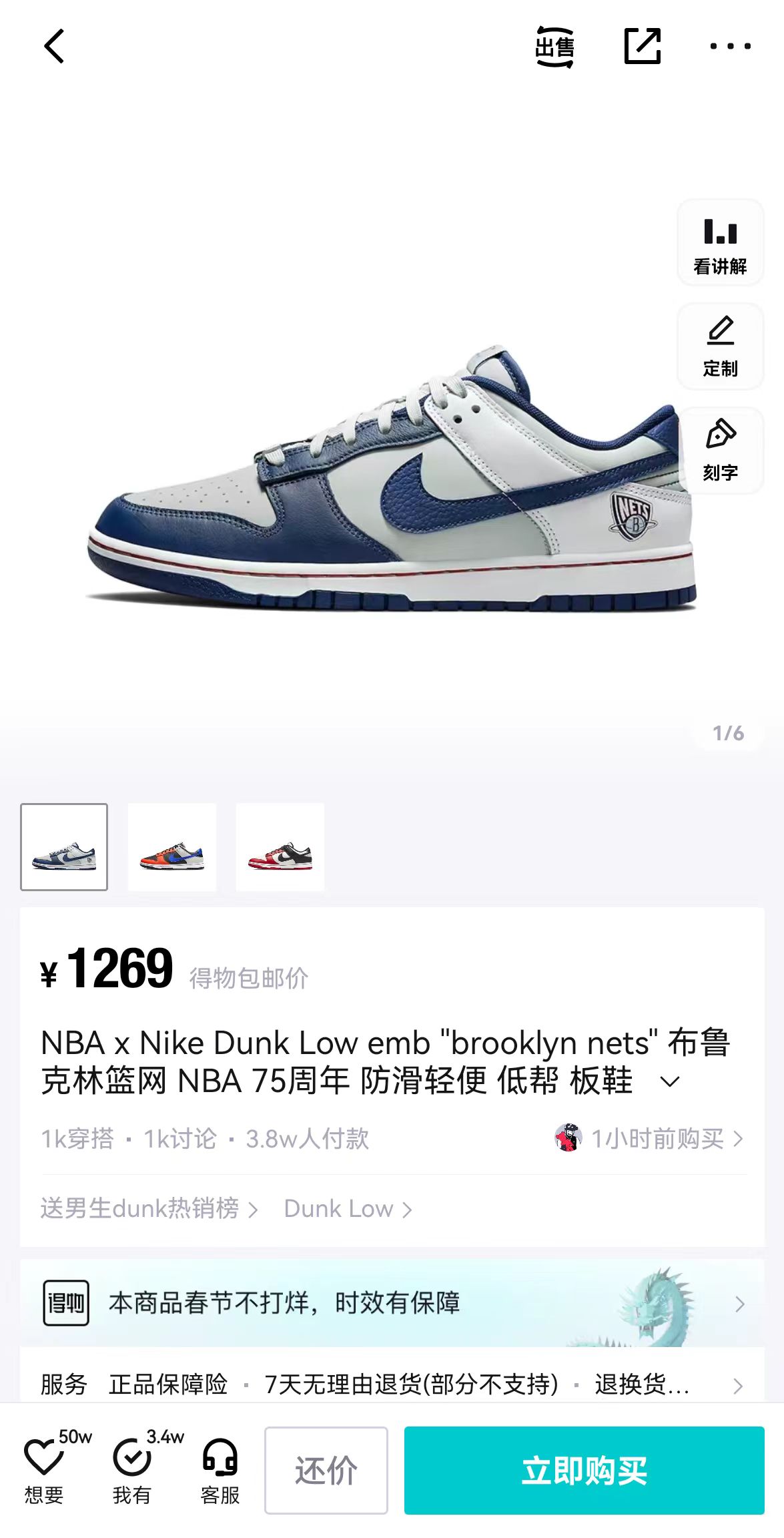The width and height of the screenshot is (784, 1538).
Task: Open the Dunk Low series link
Action: (348, 1208)
